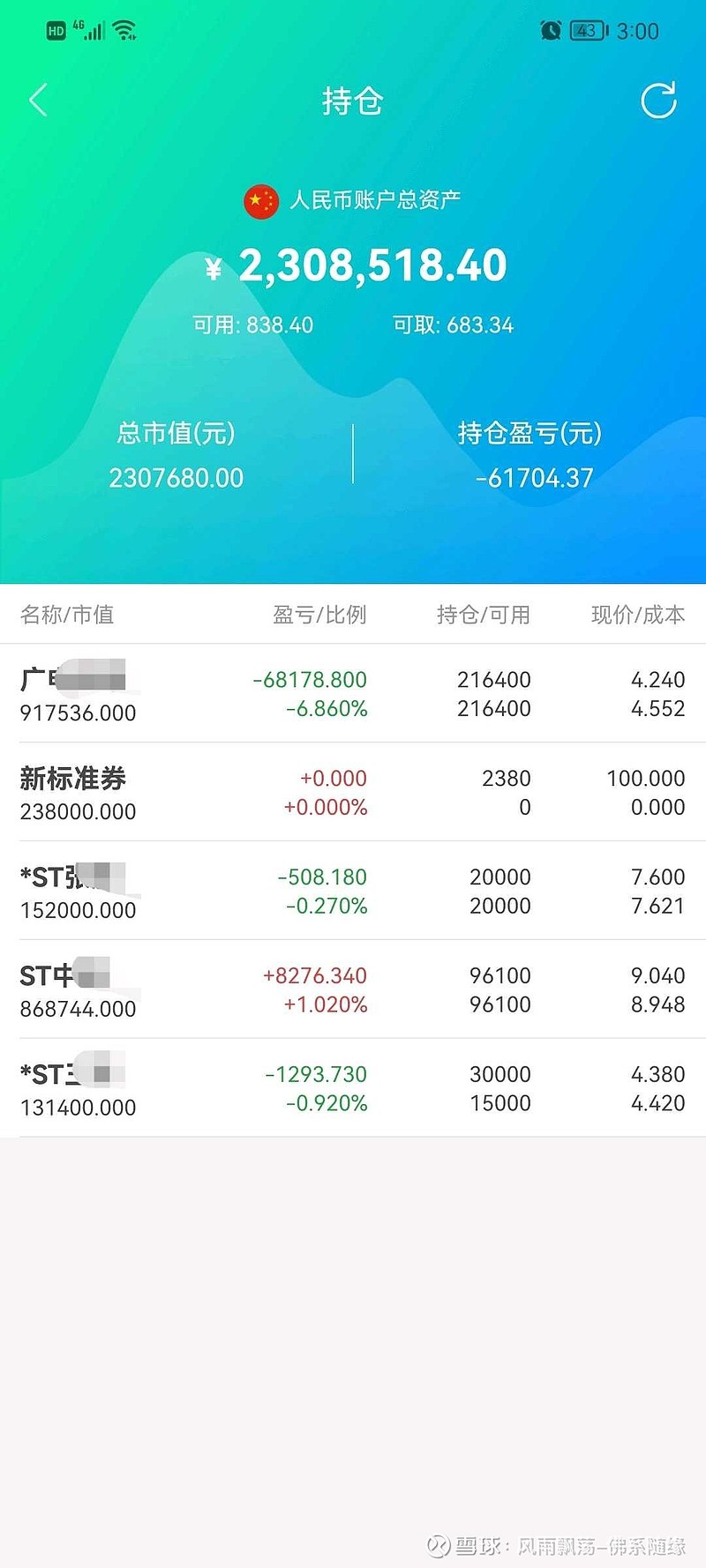Image resolution: width=706 pixels, height=1568 pixels.
Task: Select the 广电 holding row
Action: pyautogui.click(x=353, y=695)
